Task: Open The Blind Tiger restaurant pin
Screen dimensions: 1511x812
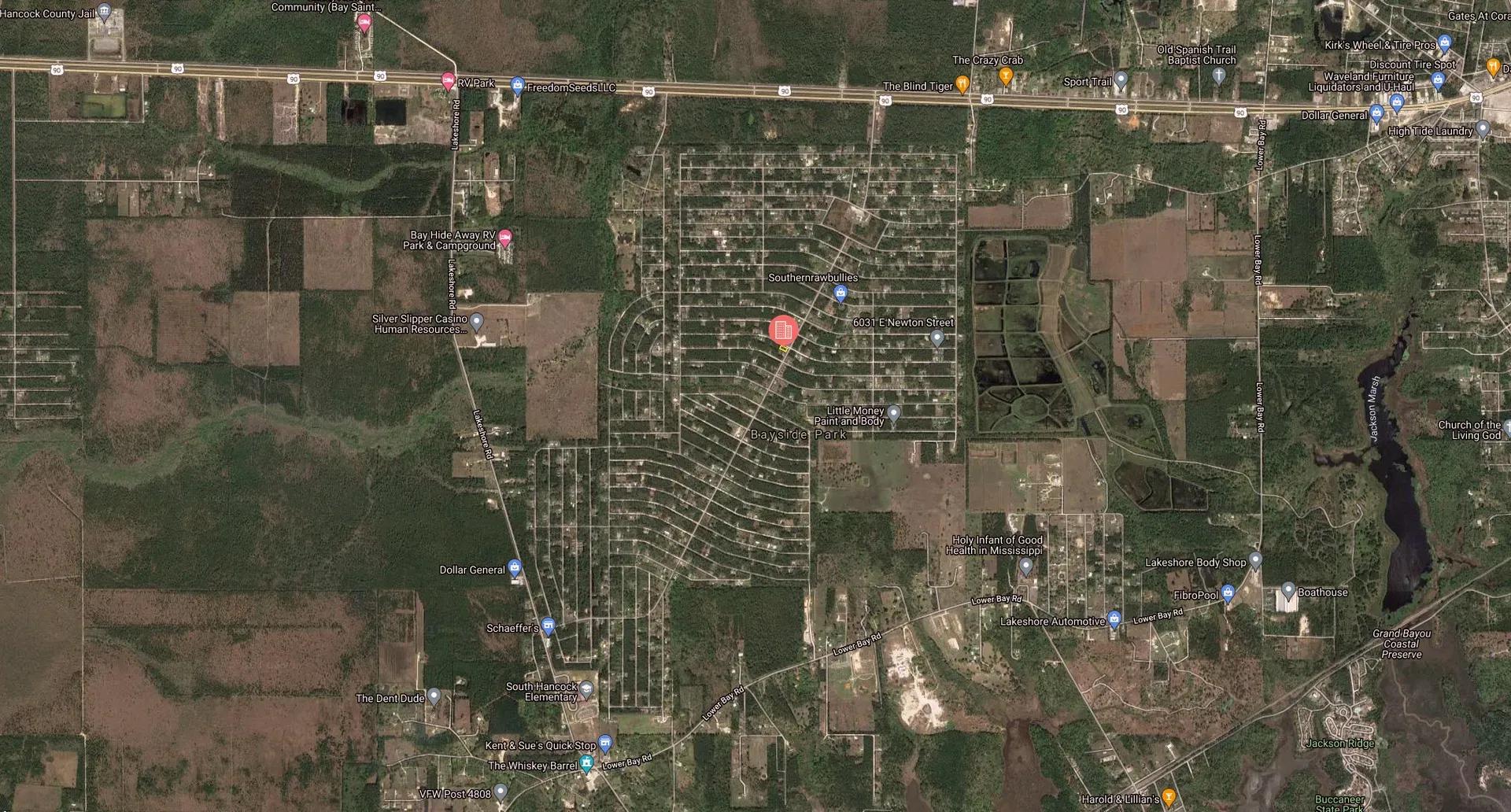Action: tap(962, 84)
